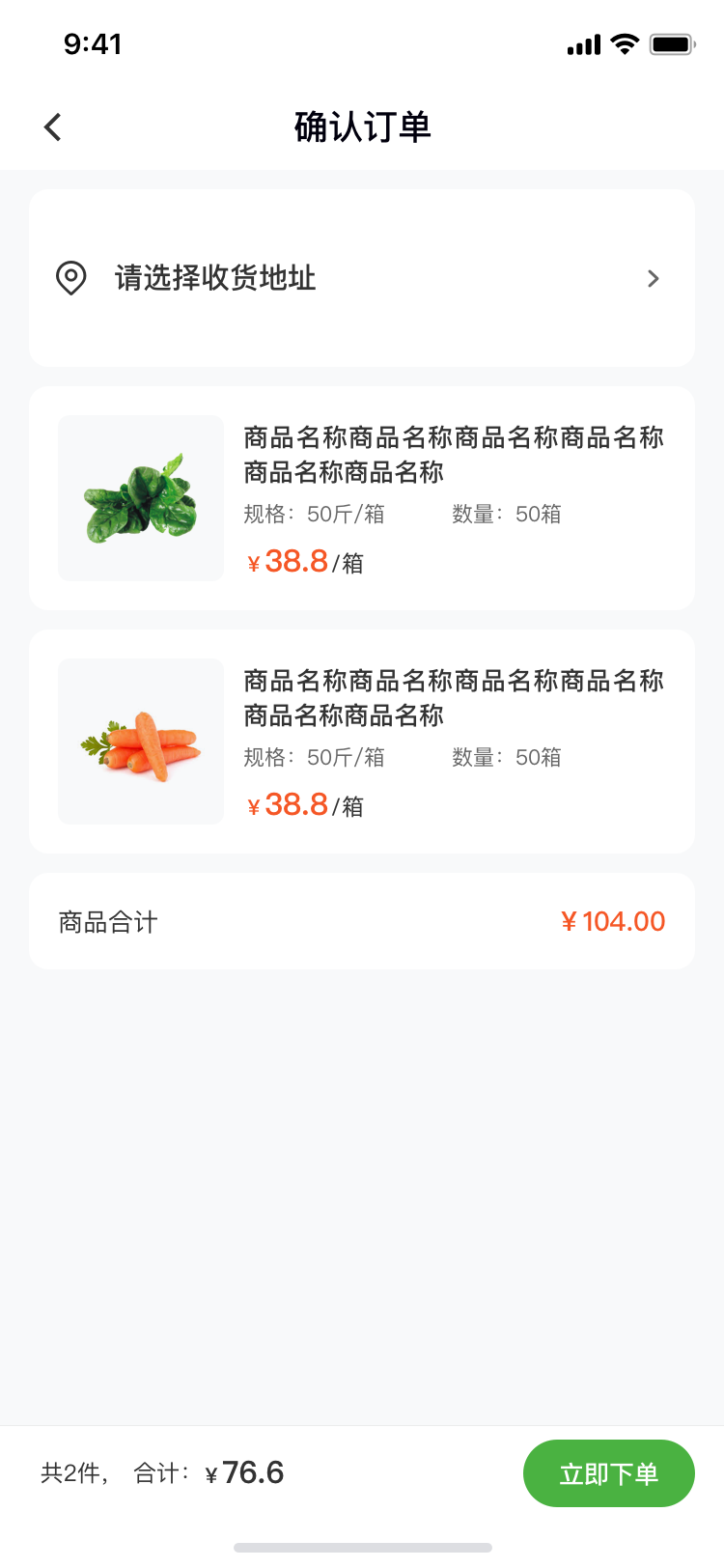Click the Wi-Fi status icon

623,43
